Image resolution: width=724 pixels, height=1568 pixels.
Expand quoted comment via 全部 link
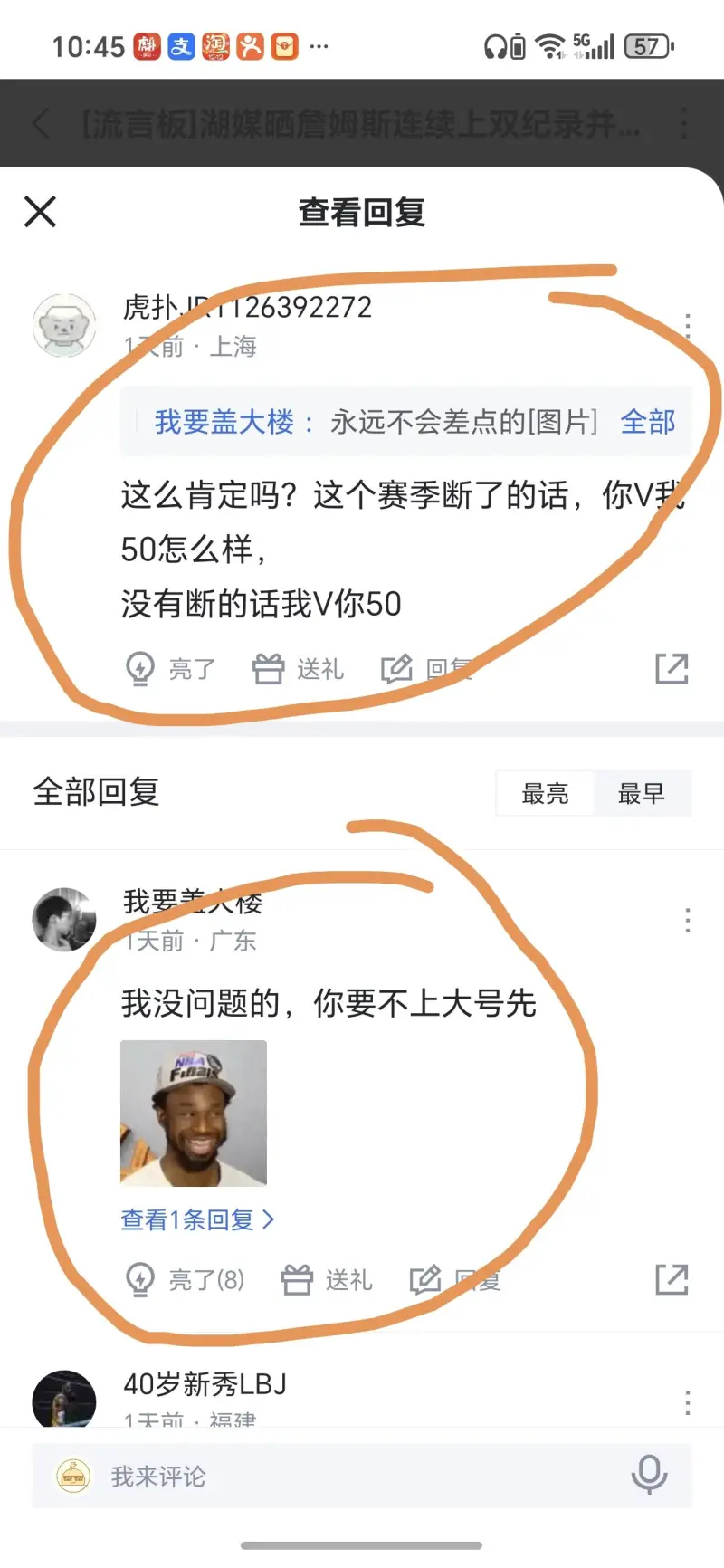pyautogui.click(x=648, y=422)
